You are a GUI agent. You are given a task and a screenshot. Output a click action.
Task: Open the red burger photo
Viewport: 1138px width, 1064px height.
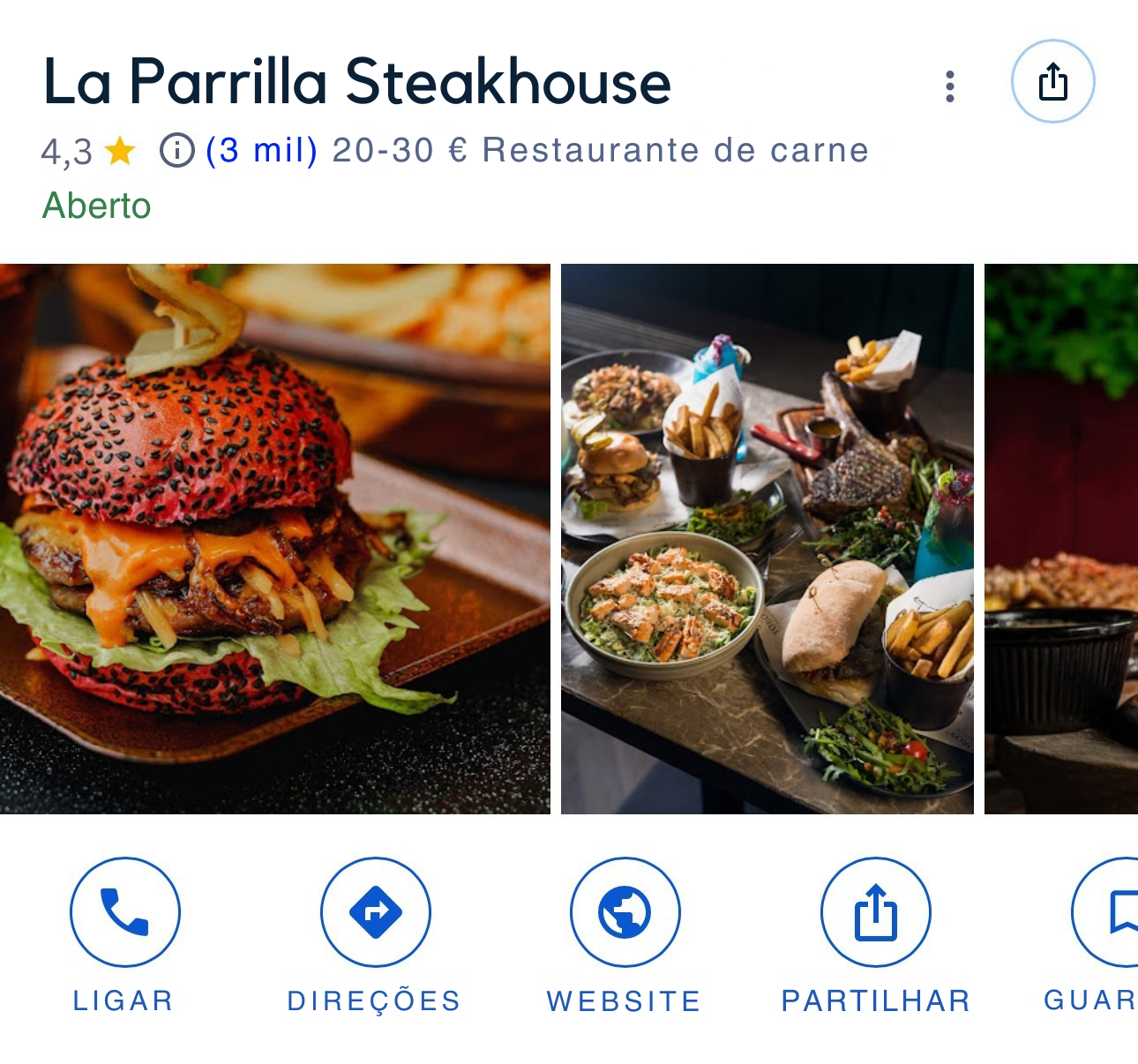(x=274, y=538)
